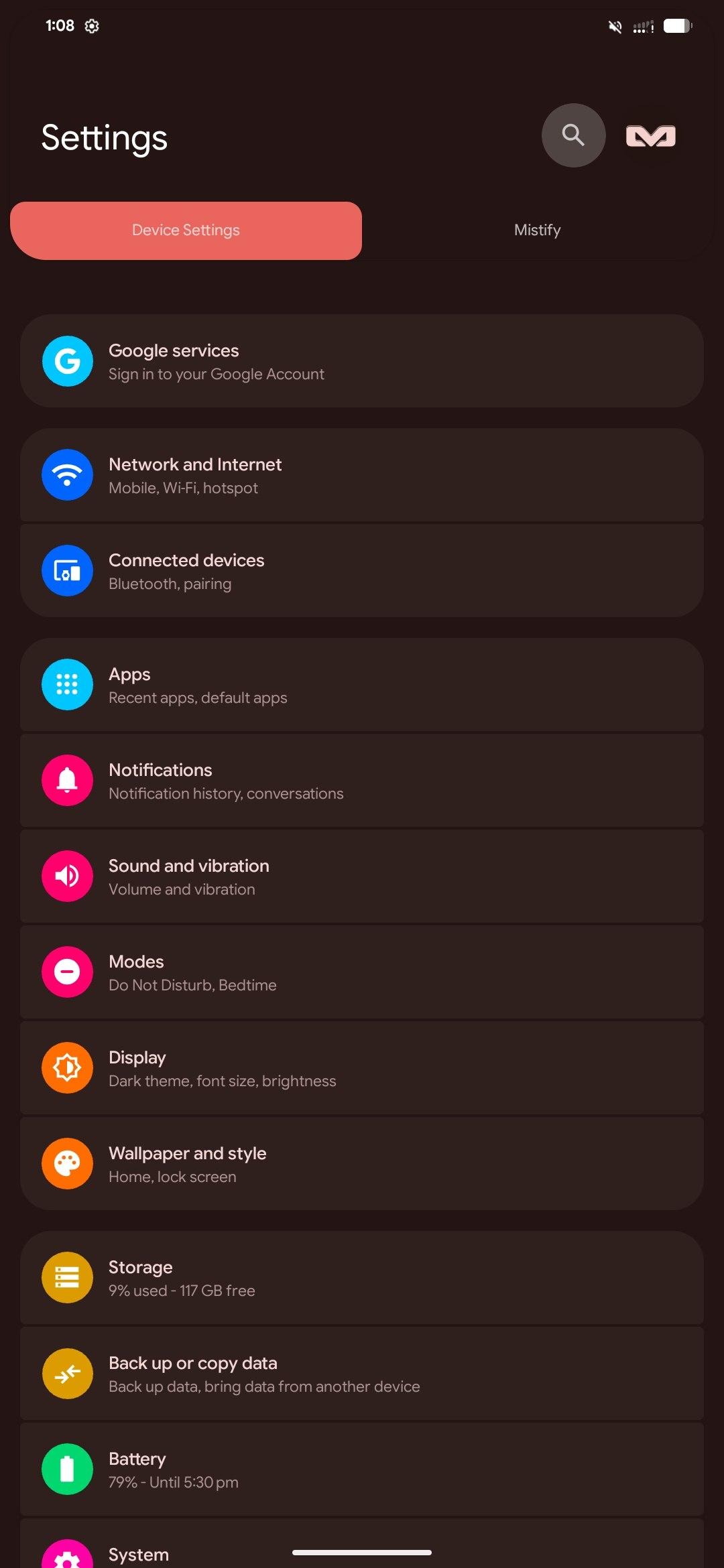Viewport: 724px width, 1568px height.
Task: Open the settings search icon
Action: click(x=573, y=135)
